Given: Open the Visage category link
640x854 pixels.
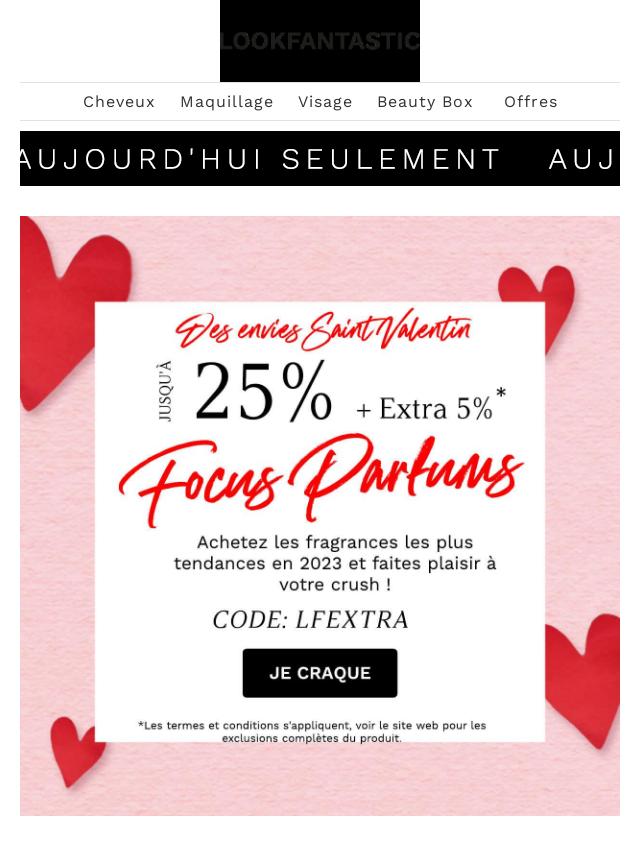Looking at the screenshot, I should point(325,102).
